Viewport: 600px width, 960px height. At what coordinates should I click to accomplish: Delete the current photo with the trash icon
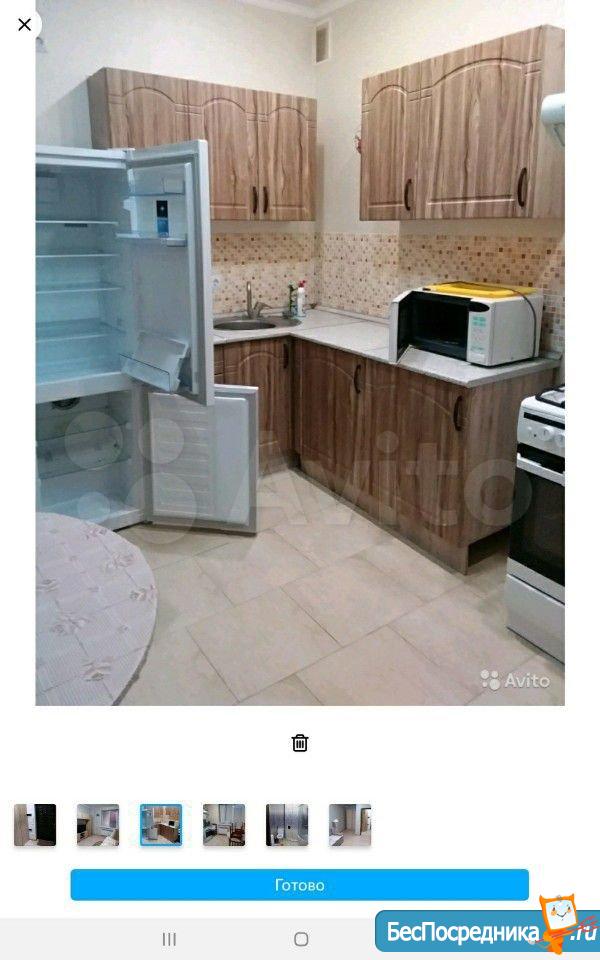click(x=300, y=743)
